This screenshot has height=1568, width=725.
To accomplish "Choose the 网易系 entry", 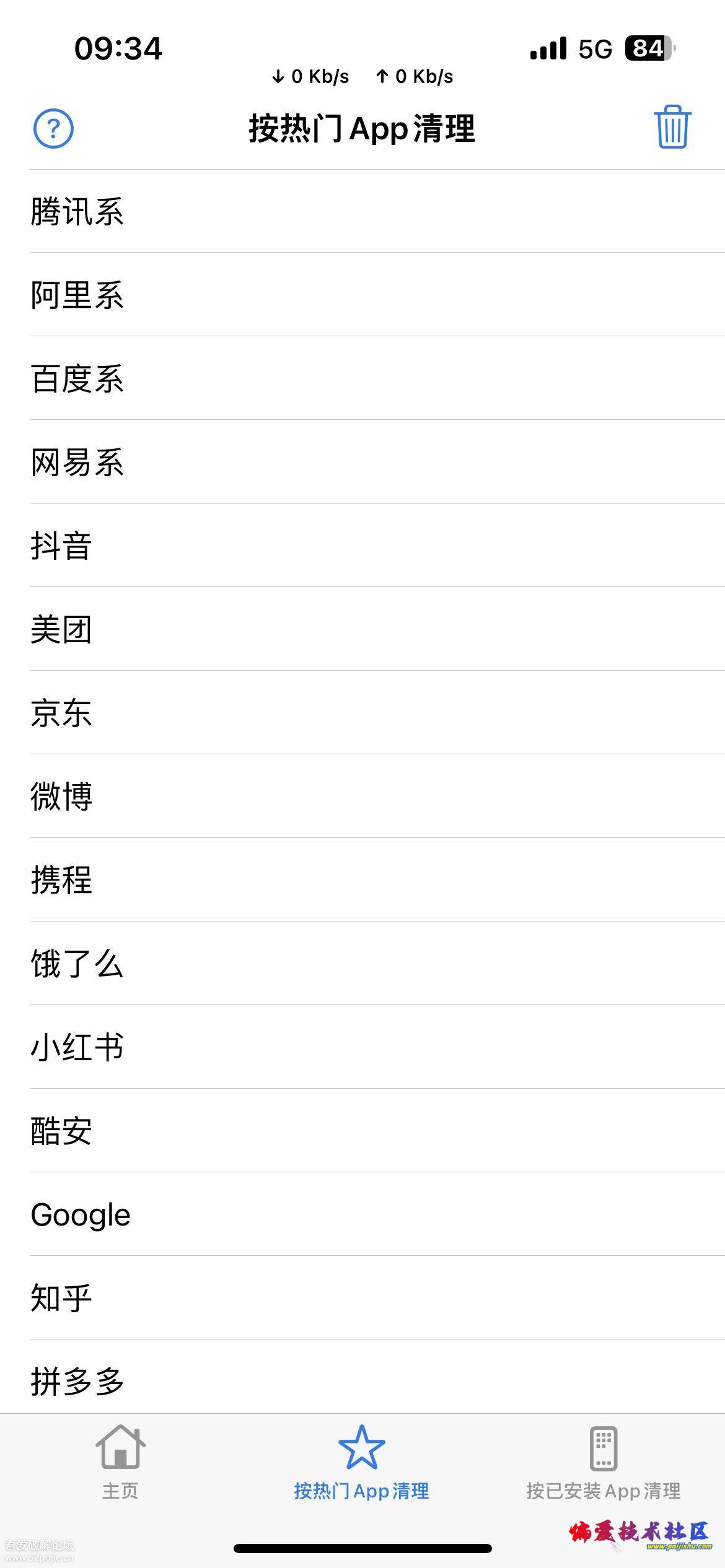I will click(377, 462).
